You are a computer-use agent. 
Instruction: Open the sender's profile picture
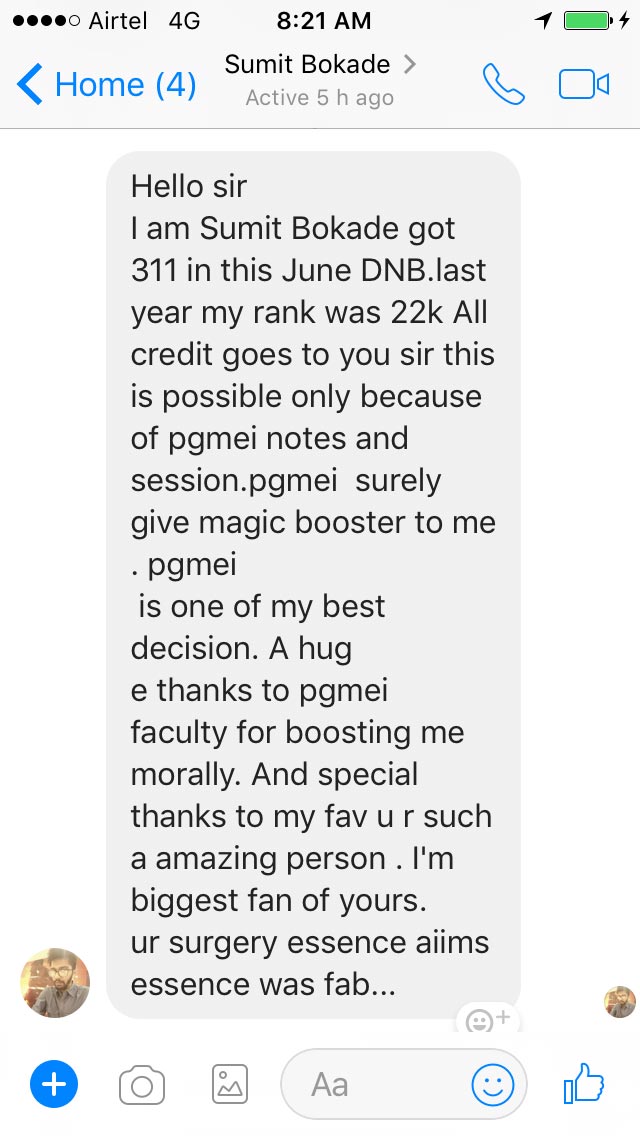click(55, 982)
